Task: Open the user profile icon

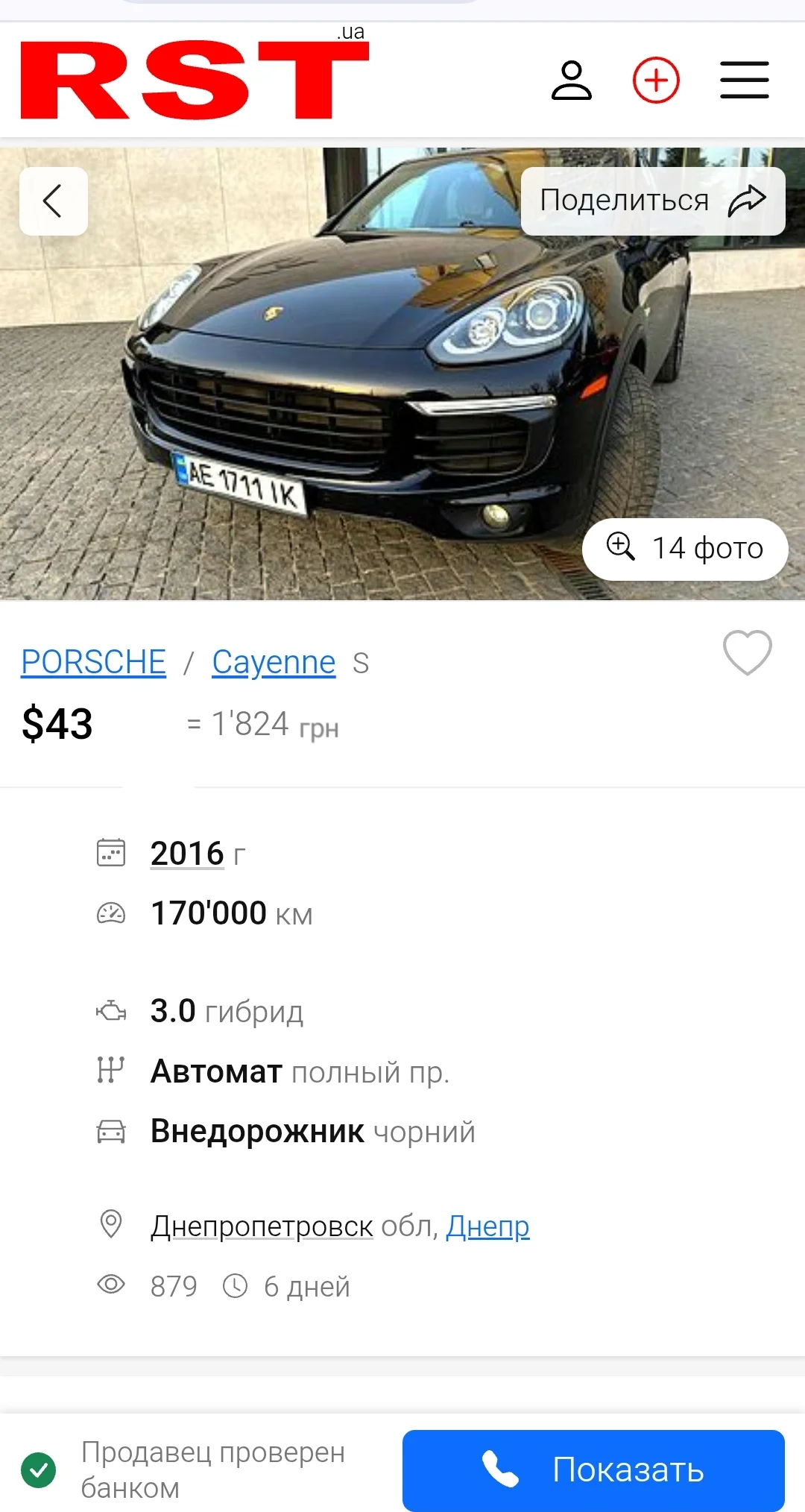Action: click(x=572, y=78)
